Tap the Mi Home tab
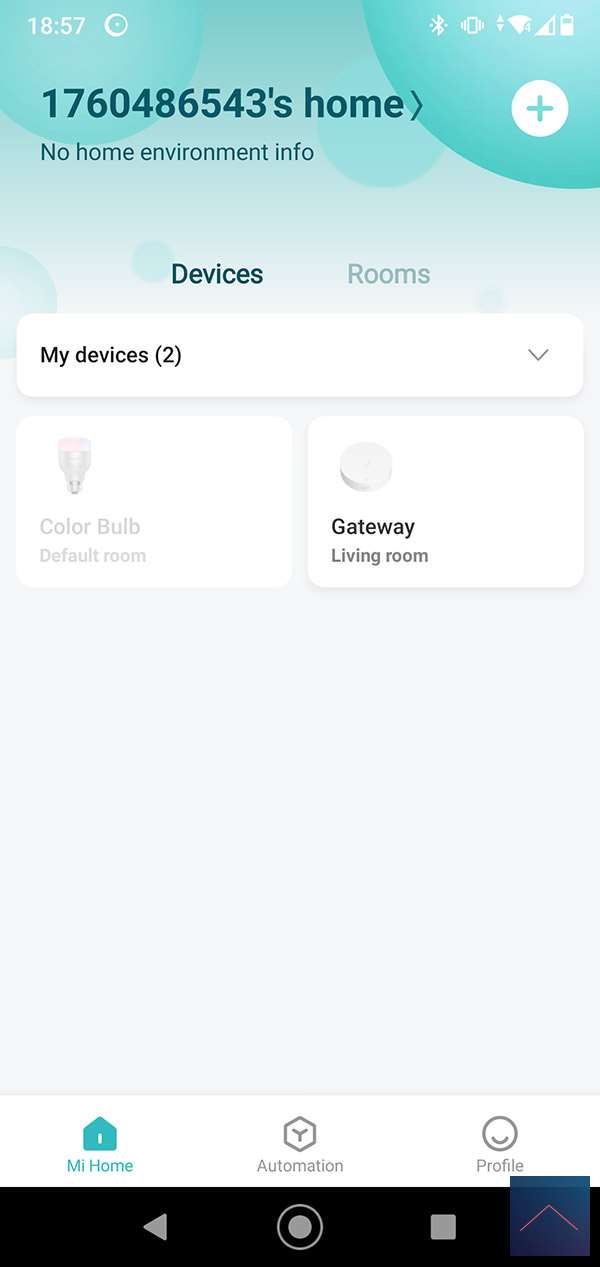 pyautogui.click(x=100, y=1145)
